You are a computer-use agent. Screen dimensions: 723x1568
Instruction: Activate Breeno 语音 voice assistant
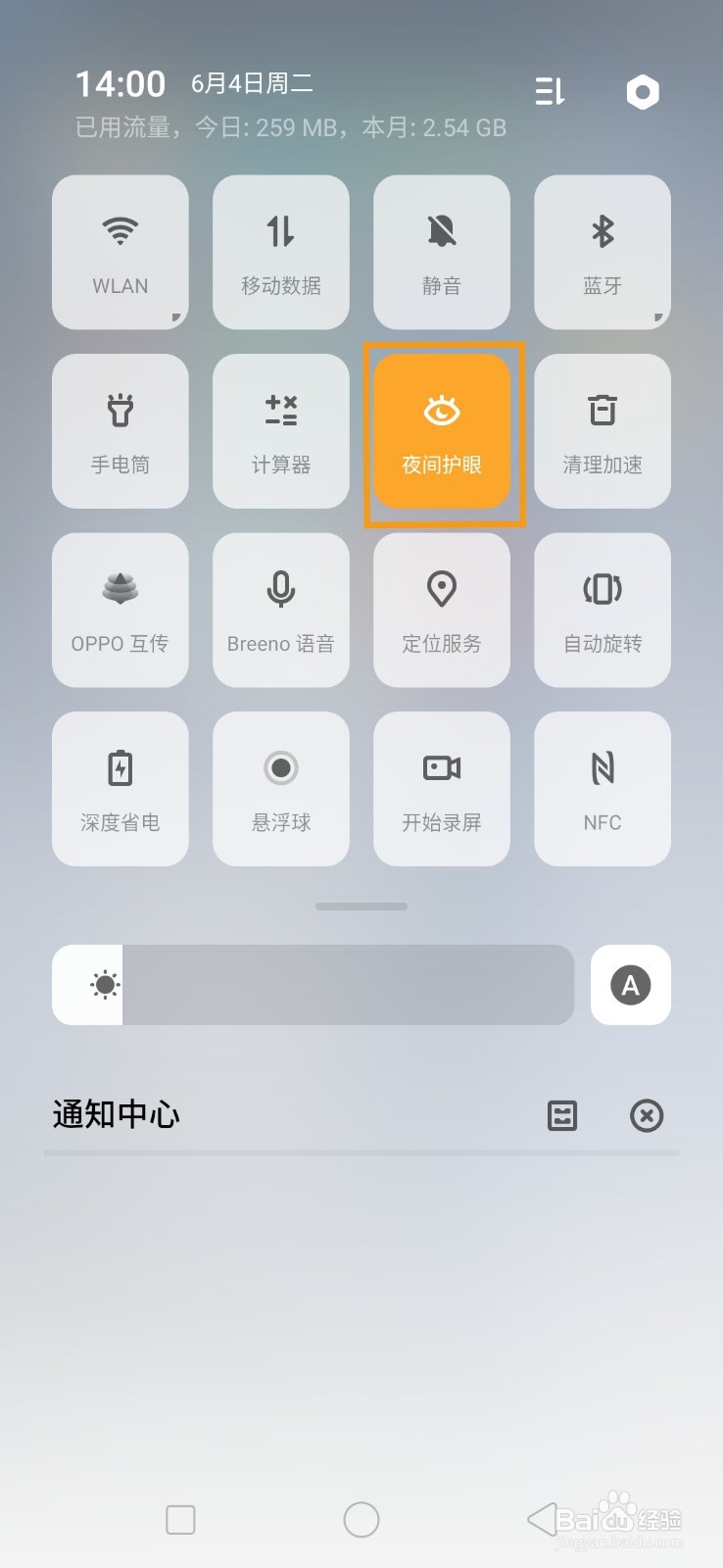280,610
